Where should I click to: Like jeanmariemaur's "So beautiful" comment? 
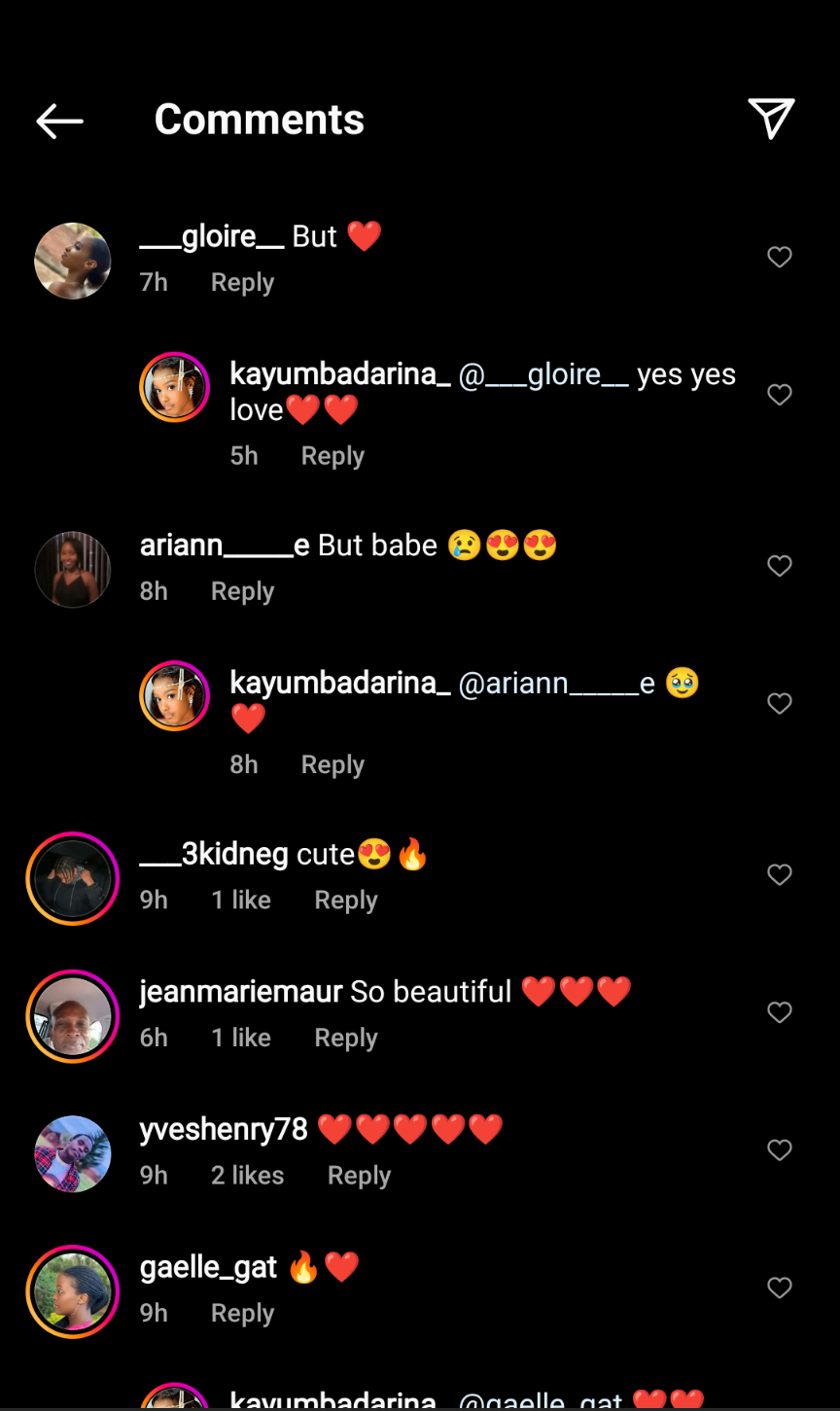point(780,1012)
